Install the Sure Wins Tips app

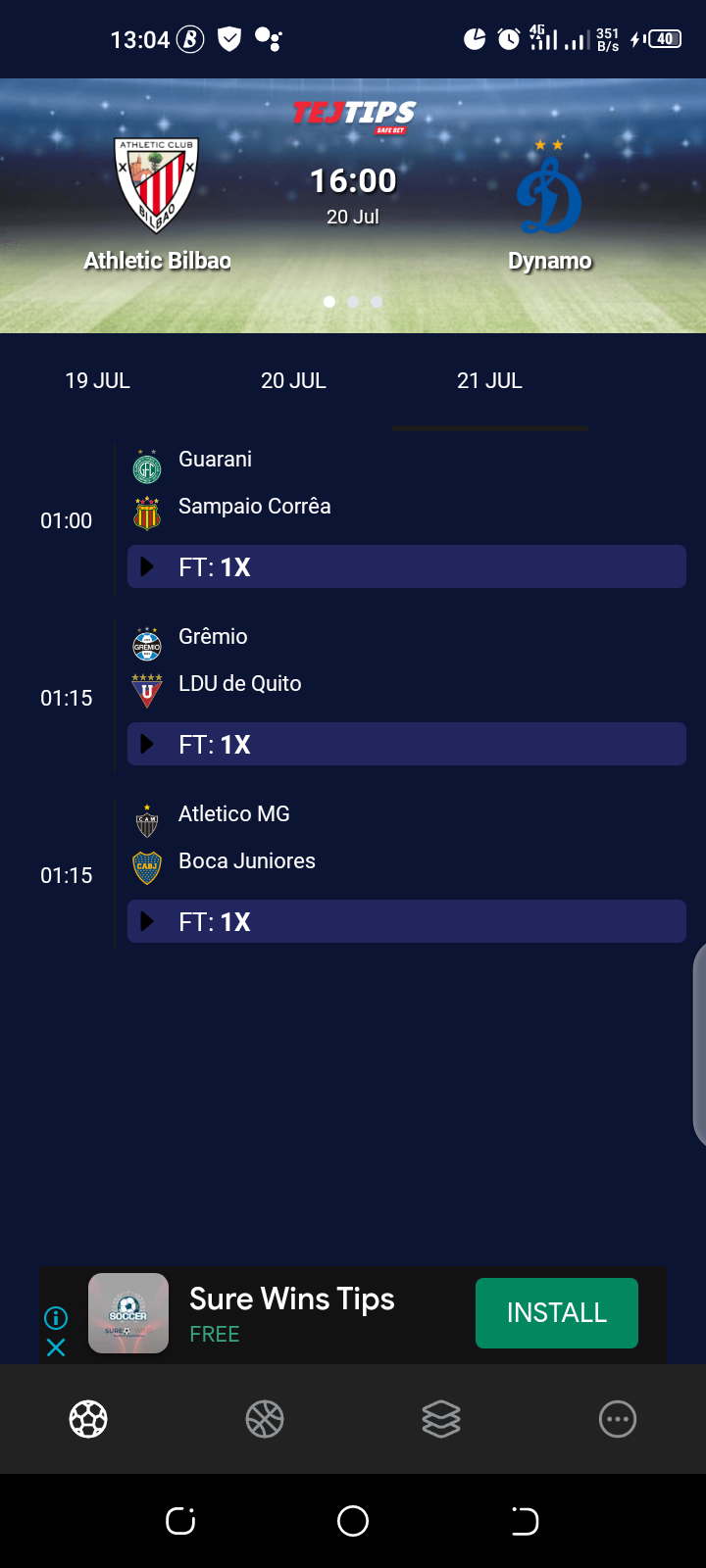tap(557, 1313)
